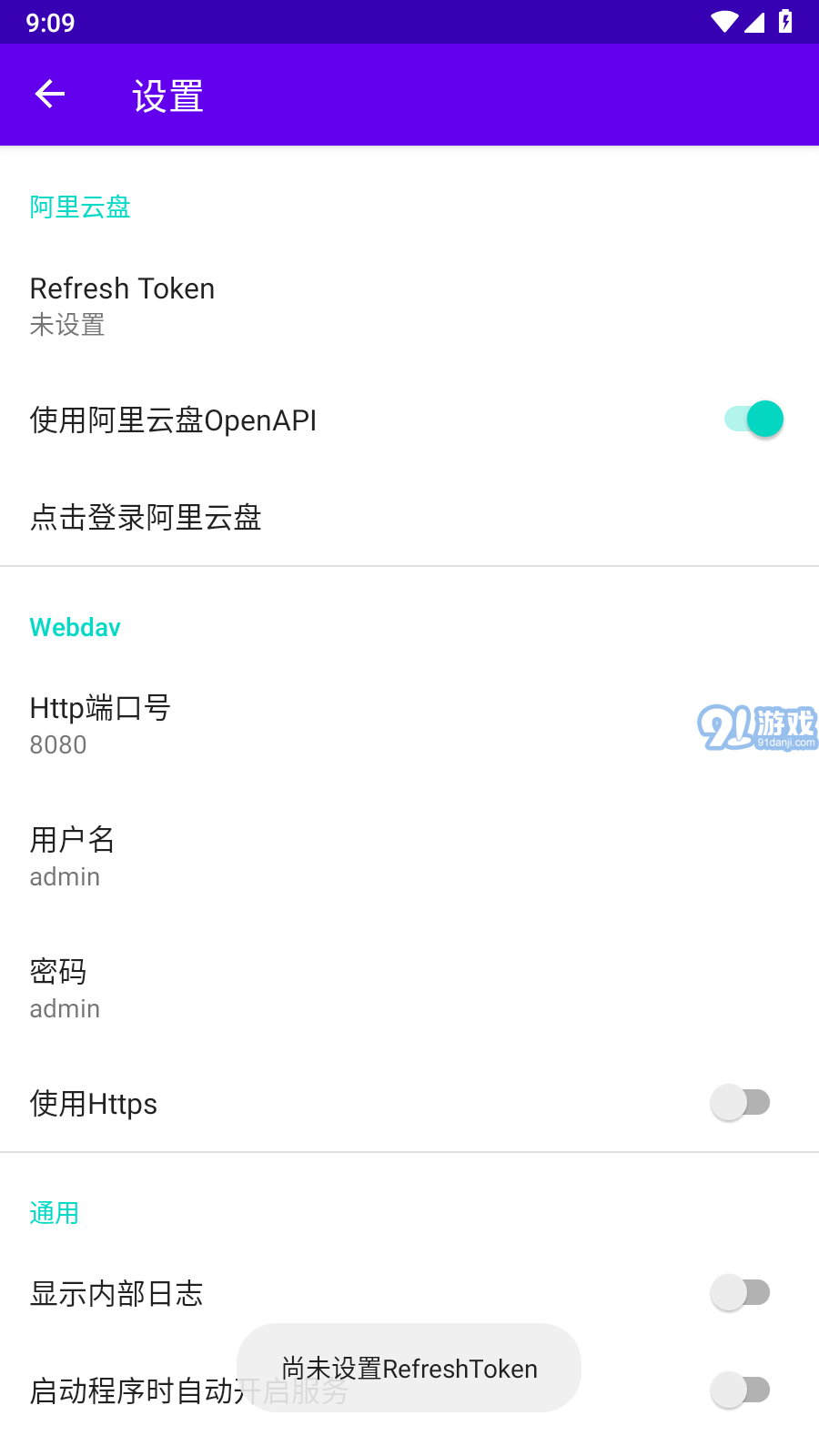Image resolution: width=819 pixels, height=1456 pixels.
Task: Dismiss the 尚未设置RefreshToken toast message
Action: click(408, 1368)
